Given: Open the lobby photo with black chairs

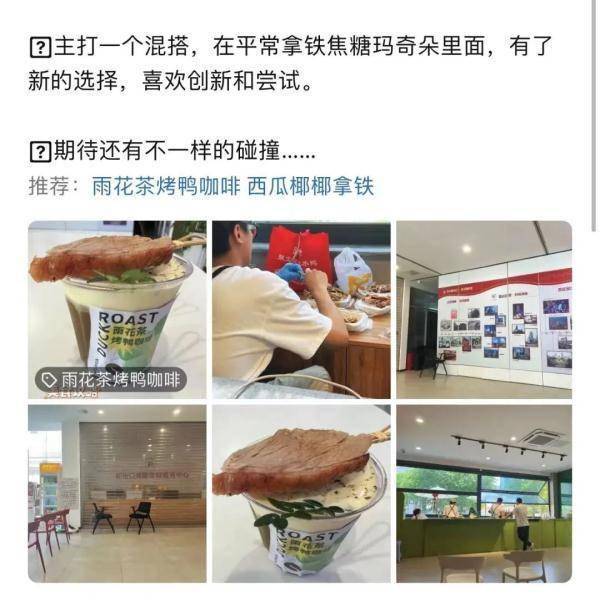Looking at the screenshot, I should (116, 493).
